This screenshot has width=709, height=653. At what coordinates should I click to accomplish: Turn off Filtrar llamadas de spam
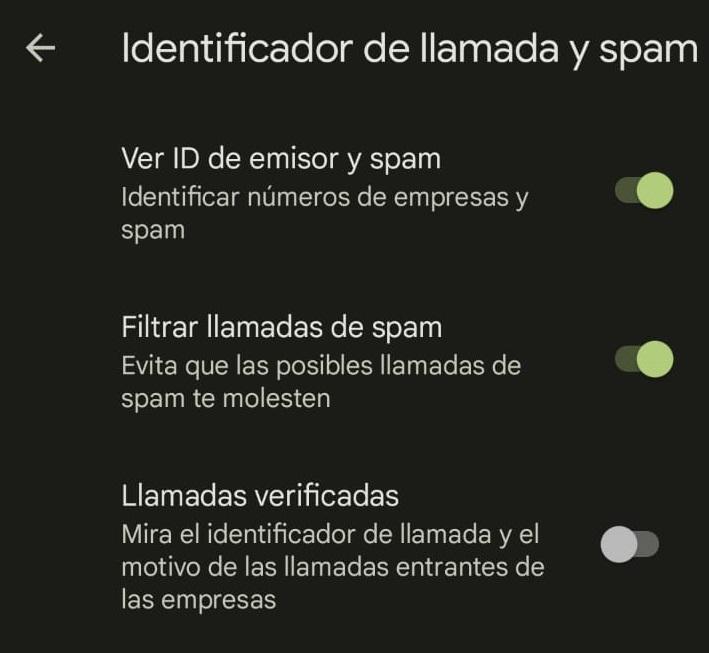pyautogui.click(x=643, y=358)
